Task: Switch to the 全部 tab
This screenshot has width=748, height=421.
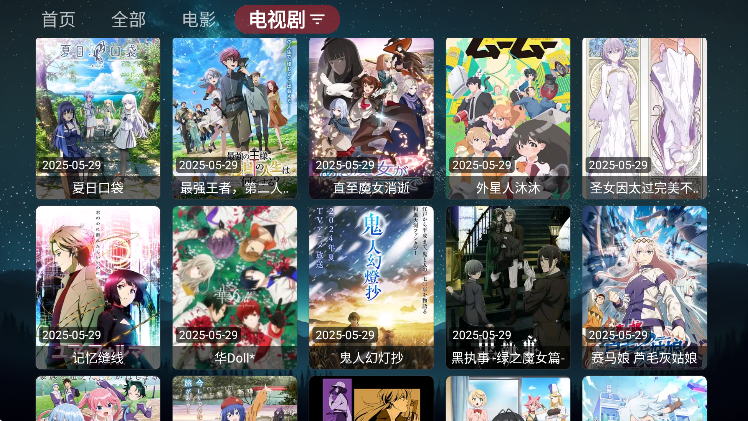Action: (x=128, y=19)
